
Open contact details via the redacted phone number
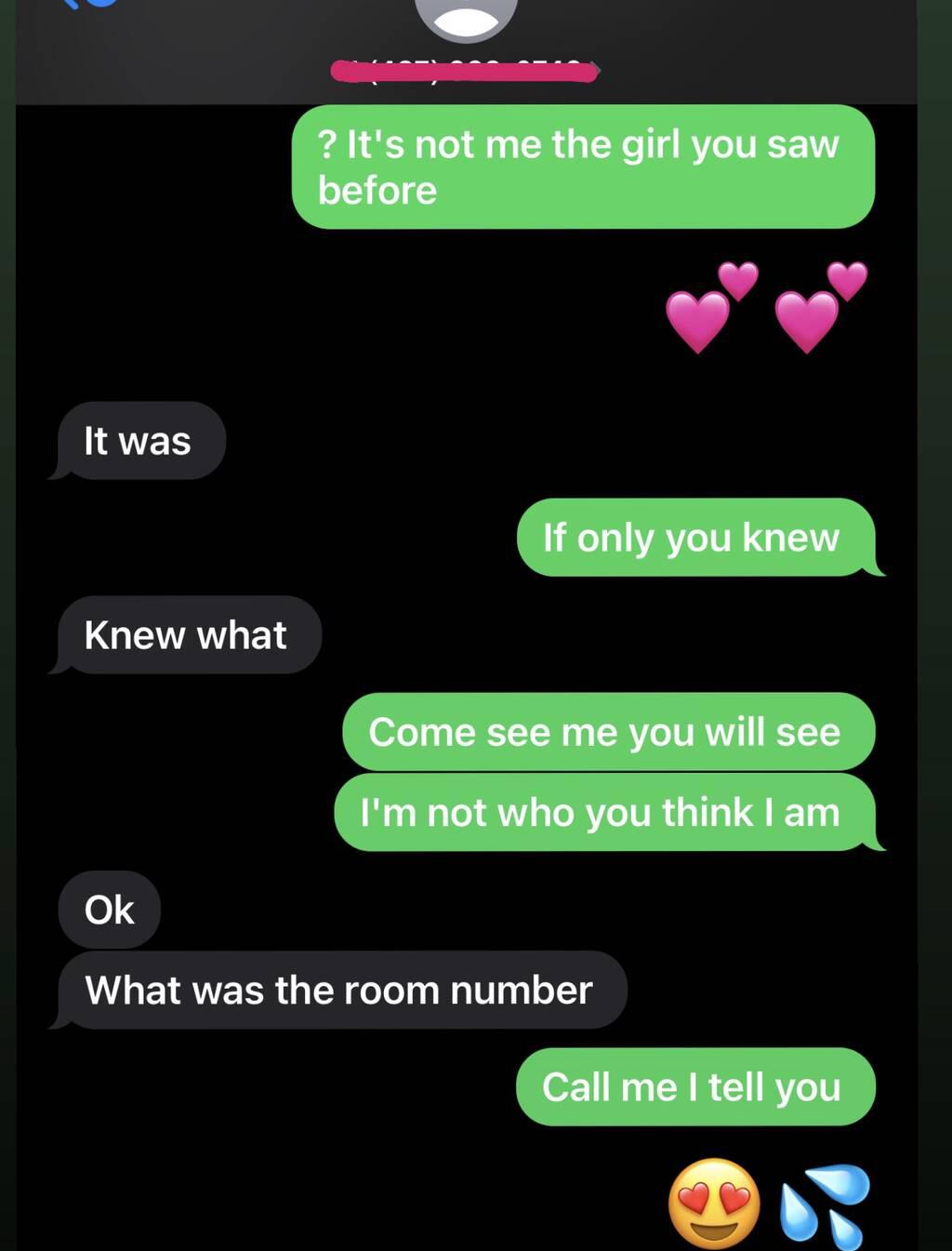(465, 71)
